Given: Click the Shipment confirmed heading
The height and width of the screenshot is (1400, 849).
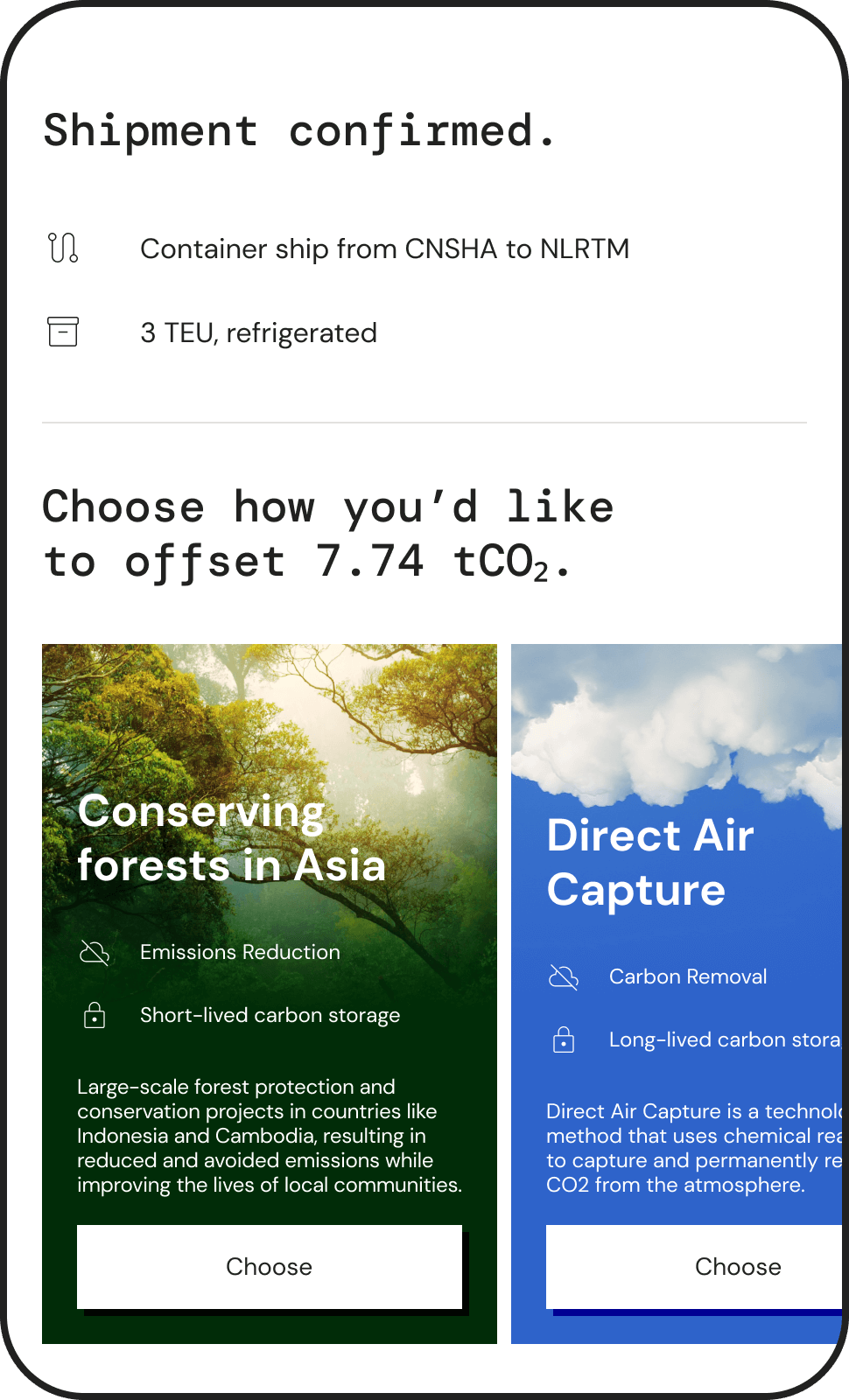Looking at the screenshot, I should (x=300, y=131).
